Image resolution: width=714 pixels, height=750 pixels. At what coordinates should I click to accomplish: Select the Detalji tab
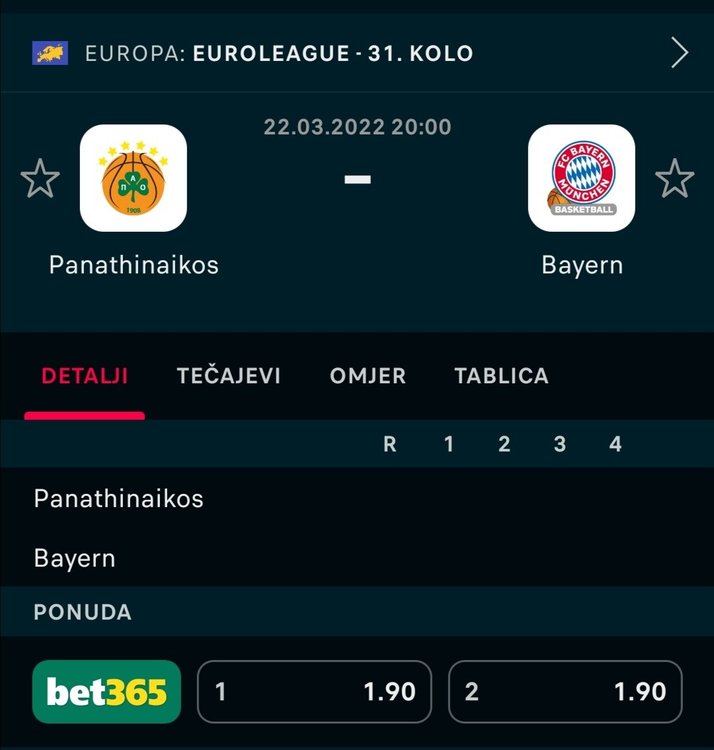click(84, 376)
